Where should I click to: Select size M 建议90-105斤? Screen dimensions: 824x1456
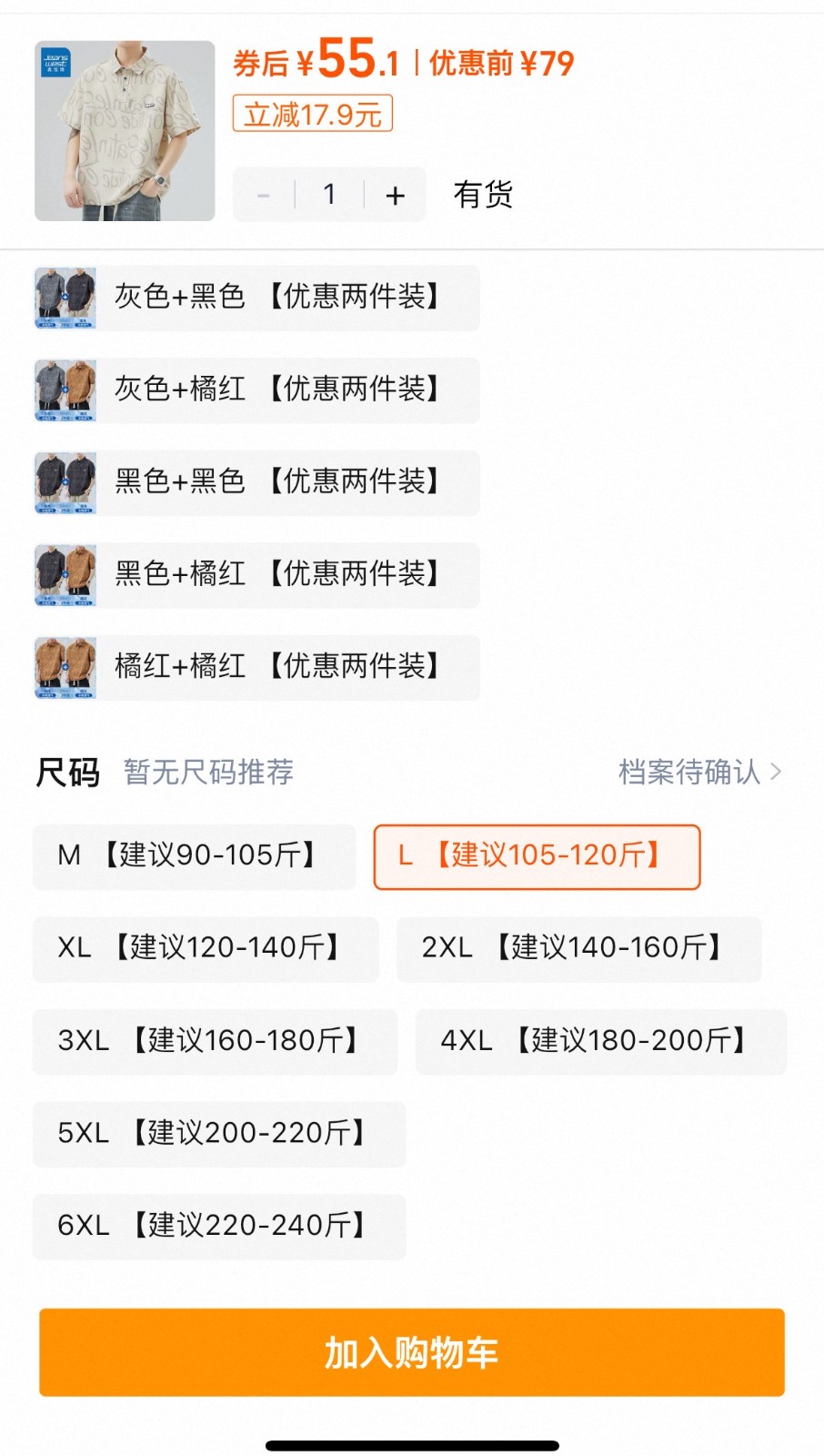[x=194, y=856]
